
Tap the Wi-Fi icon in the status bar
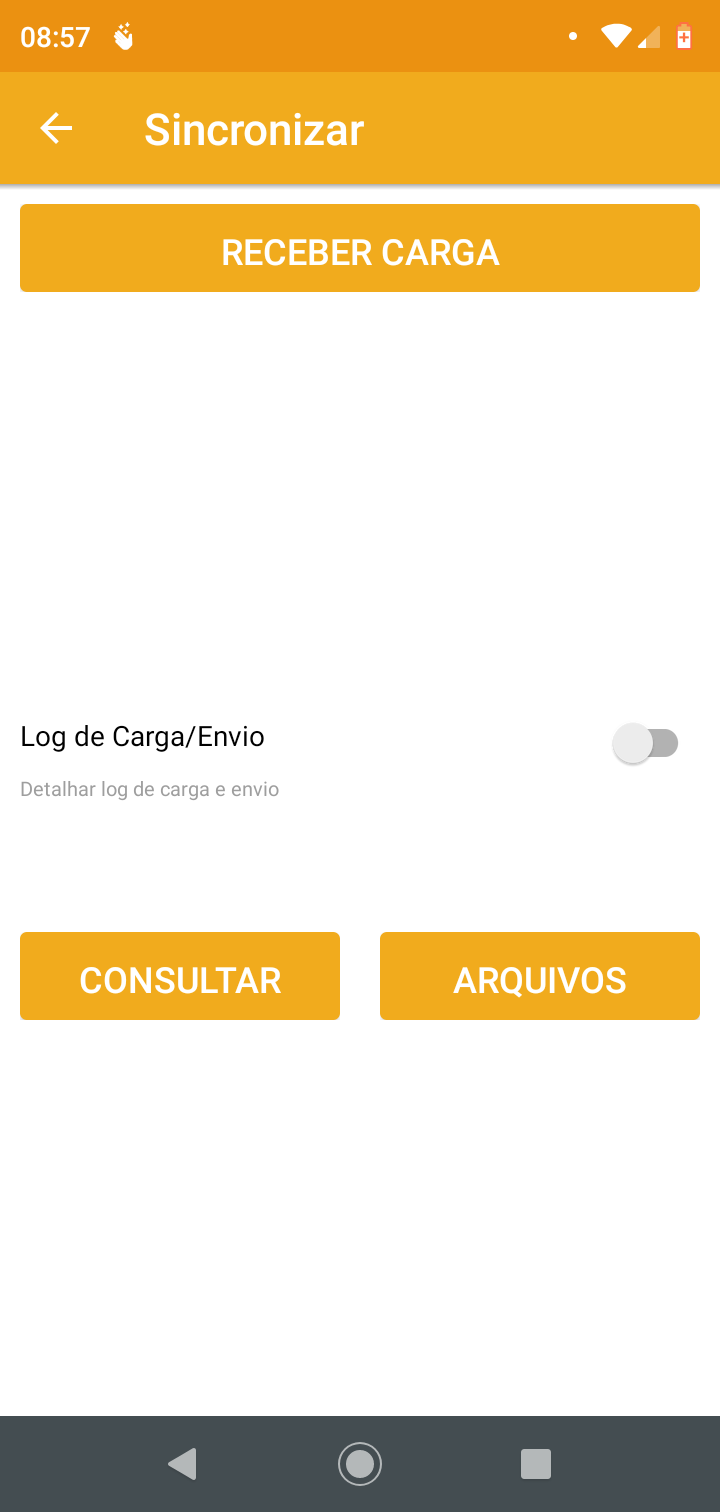pyautogui.click(x=614, y=35)
